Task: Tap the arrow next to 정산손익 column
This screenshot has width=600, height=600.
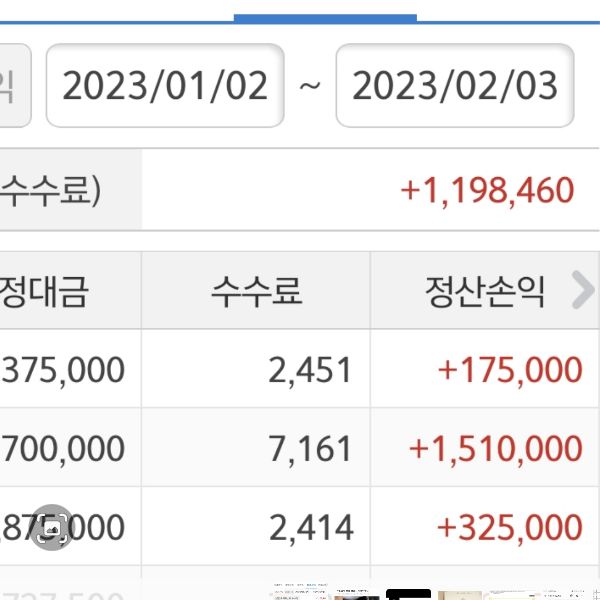Action: pos(582,291)
